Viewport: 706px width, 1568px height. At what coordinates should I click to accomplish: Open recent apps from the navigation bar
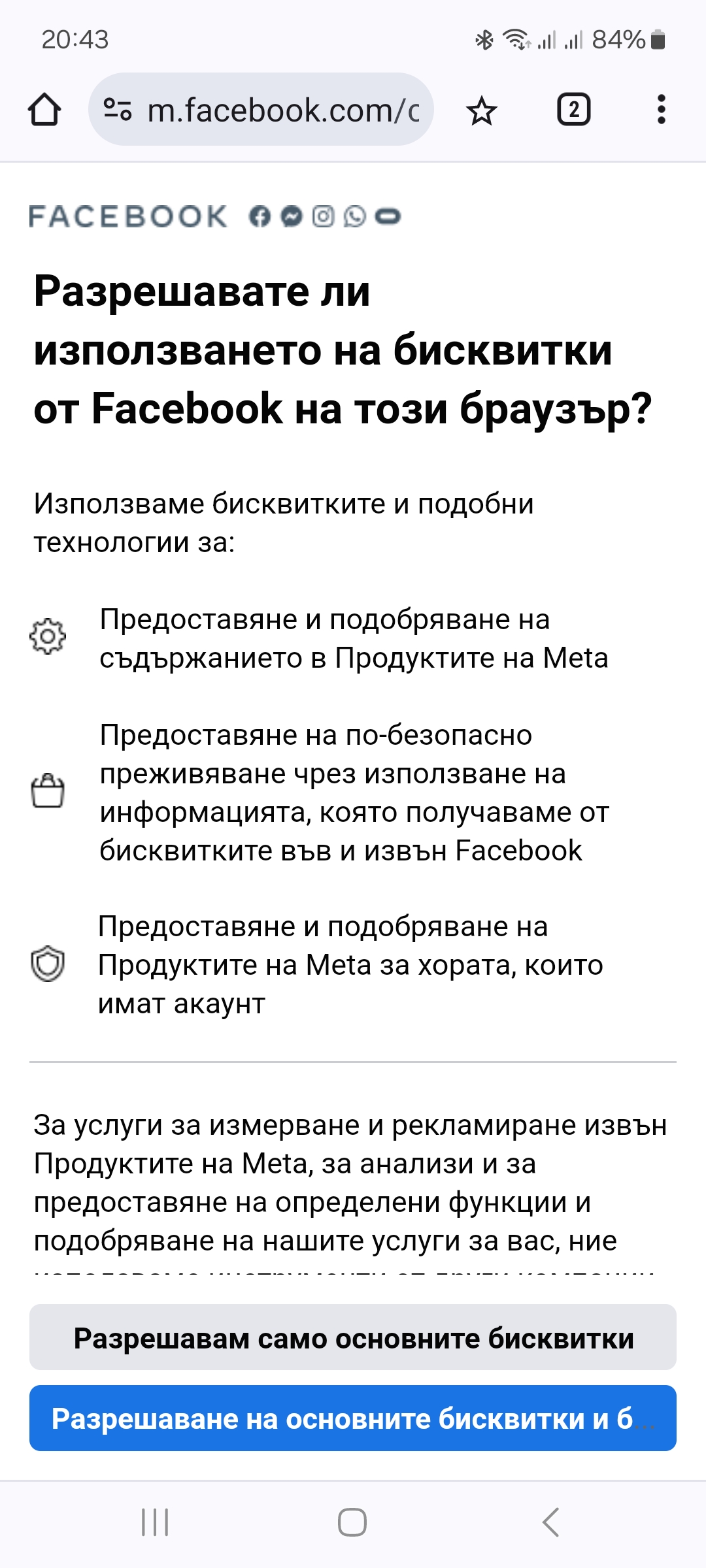coord(155,1522)
